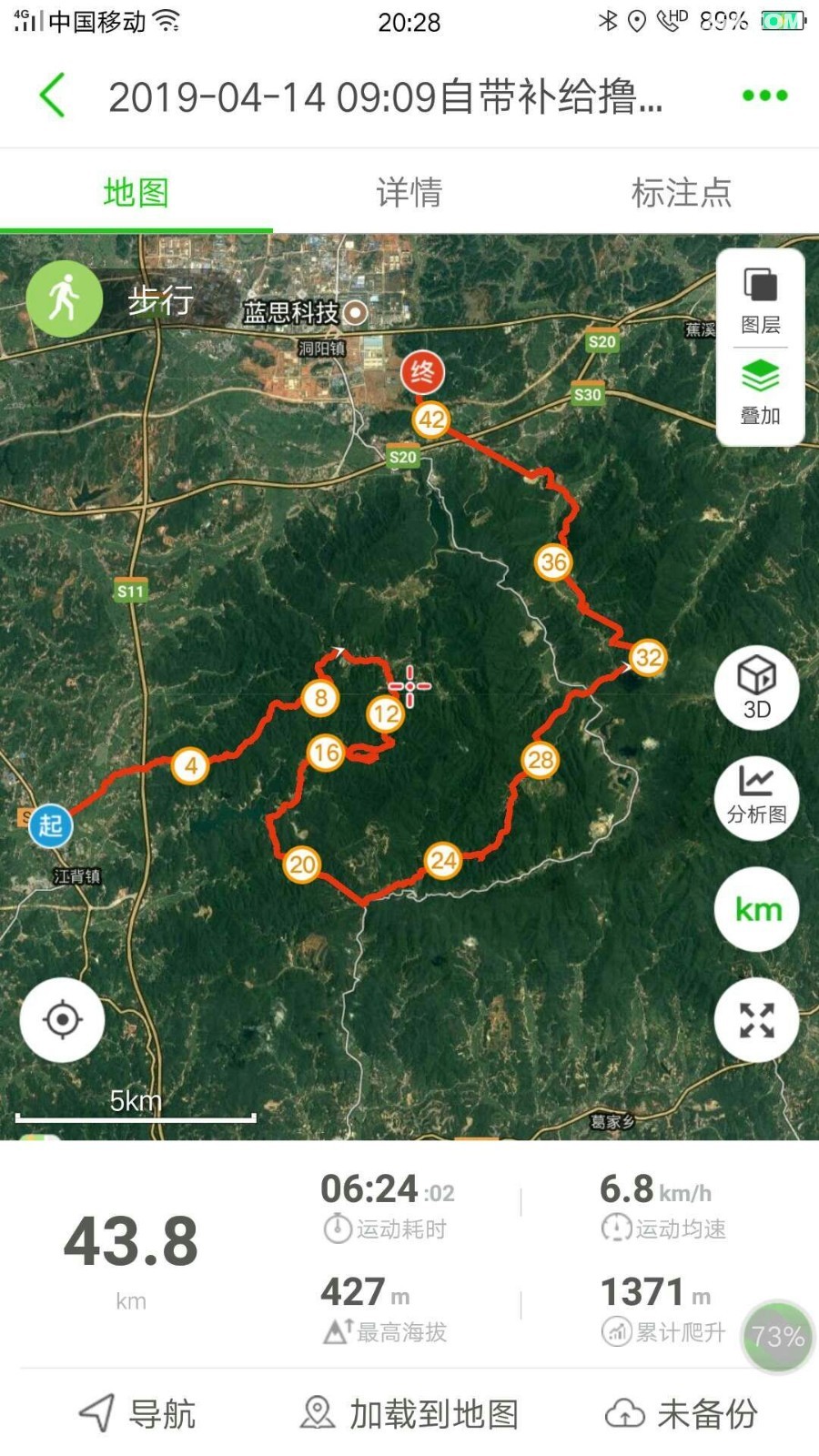Switch the map to 3D view
Viewport: 819px width, 1456px height.
pos(756,686)
